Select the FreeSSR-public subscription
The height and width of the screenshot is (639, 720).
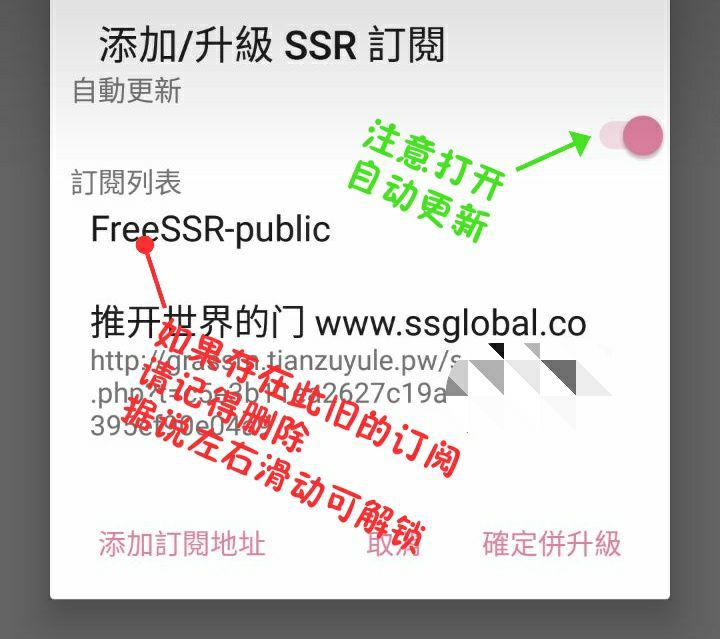click(x=211, y=229)
